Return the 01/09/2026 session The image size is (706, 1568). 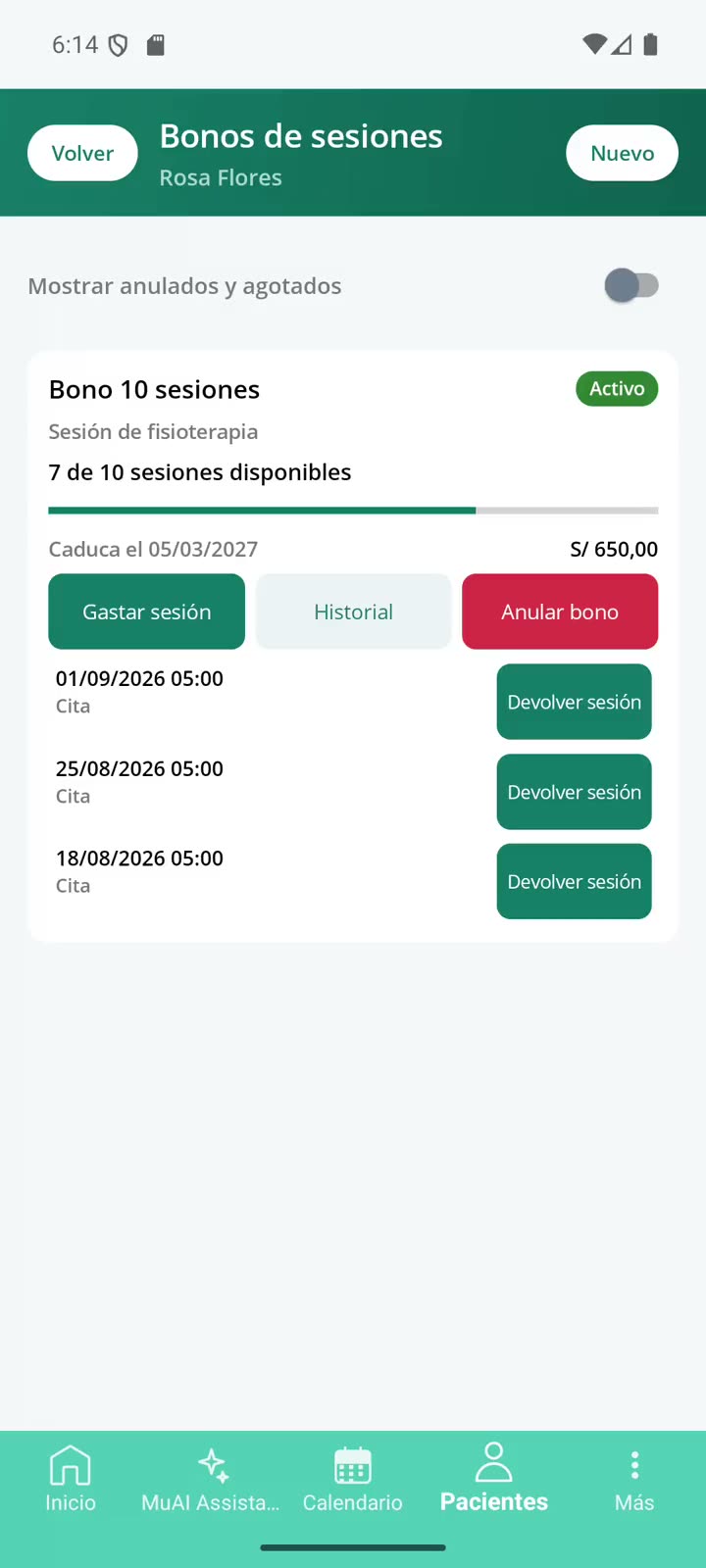click(x=575, y=702)
